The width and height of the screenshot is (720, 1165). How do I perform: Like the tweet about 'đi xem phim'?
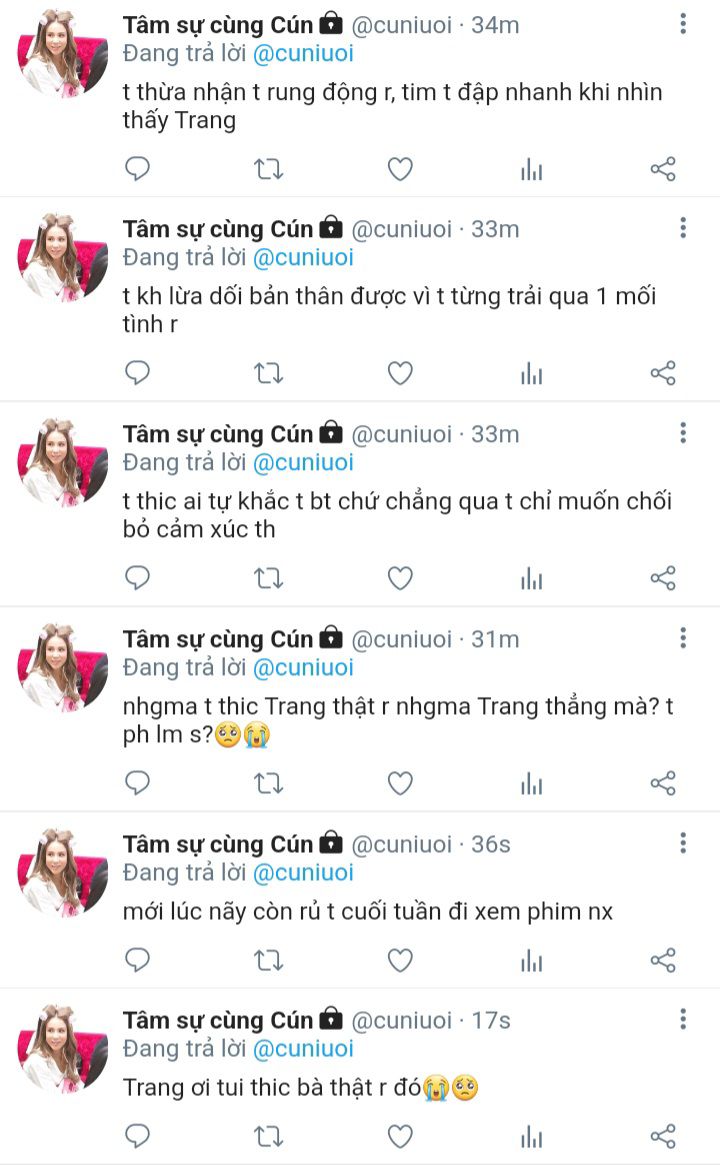click(400, 961)
